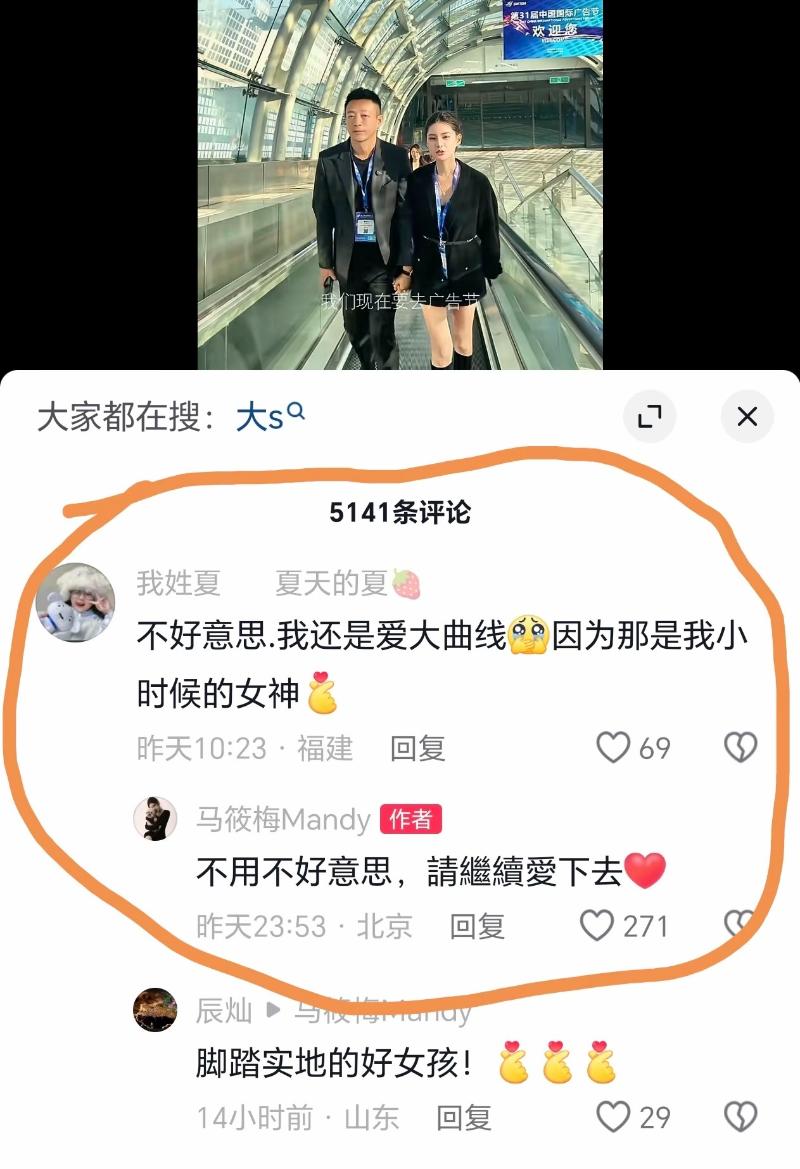Like 辰灿's comment
This screenshot has width=800, height=1169.
613,1117
